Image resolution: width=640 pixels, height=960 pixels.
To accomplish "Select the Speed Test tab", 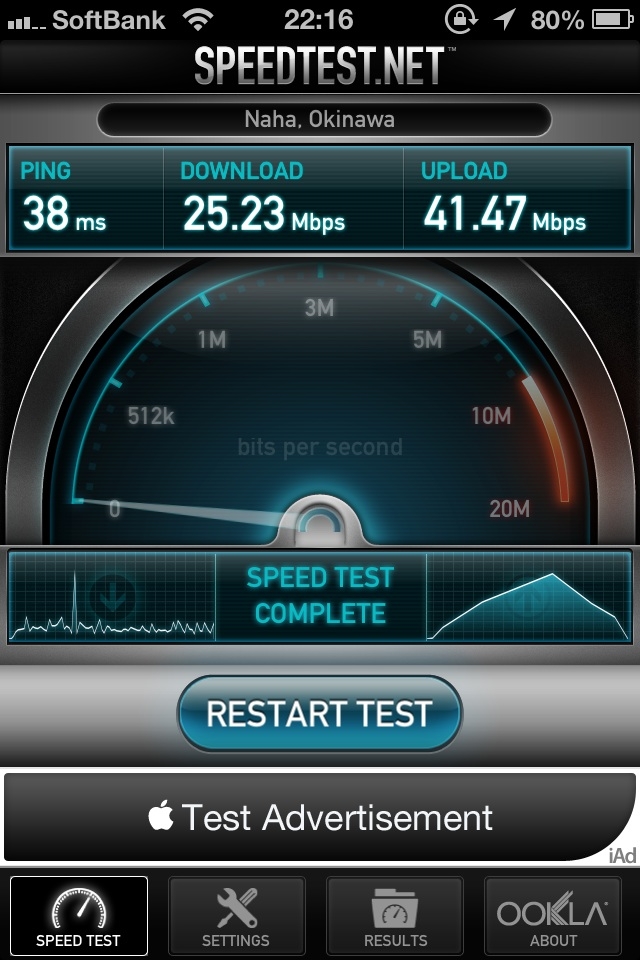I will 78,916.
